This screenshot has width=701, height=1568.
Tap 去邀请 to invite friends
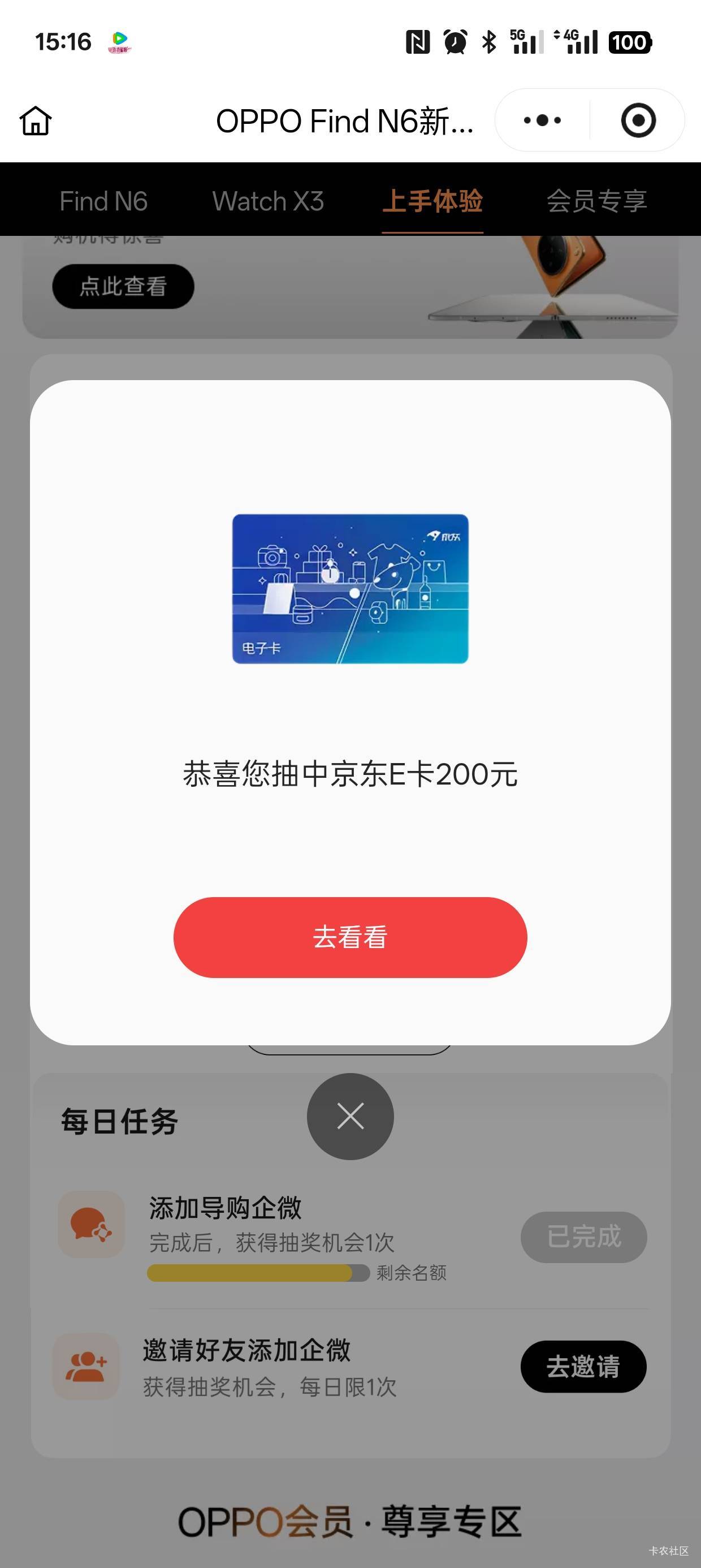tap(583, 1367)
